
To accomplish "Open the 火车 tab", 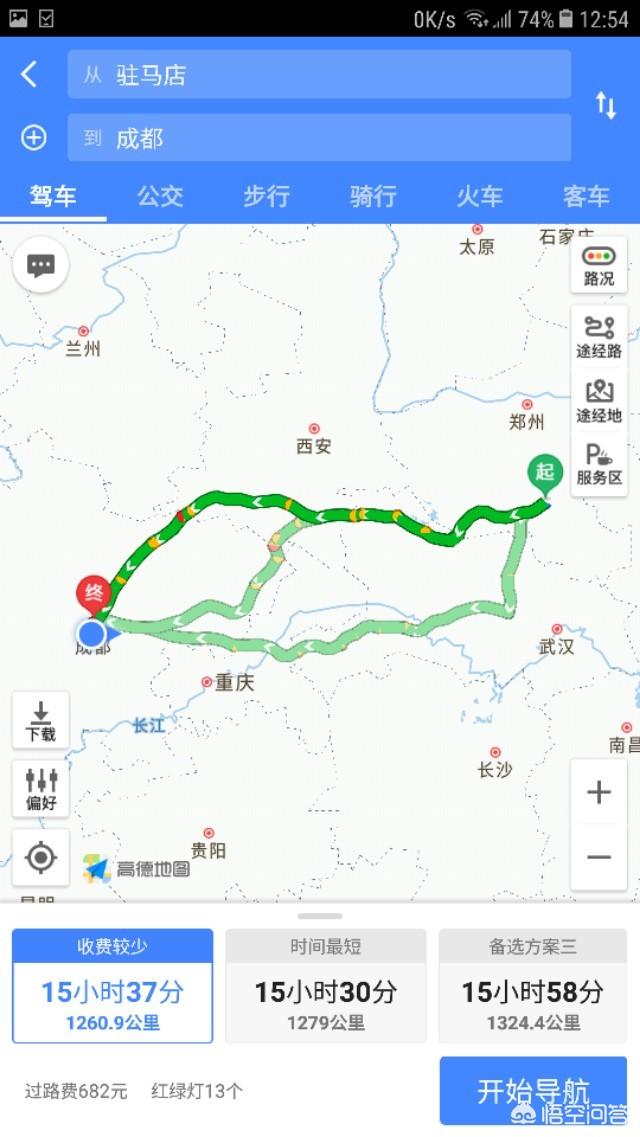I will 480,196.
